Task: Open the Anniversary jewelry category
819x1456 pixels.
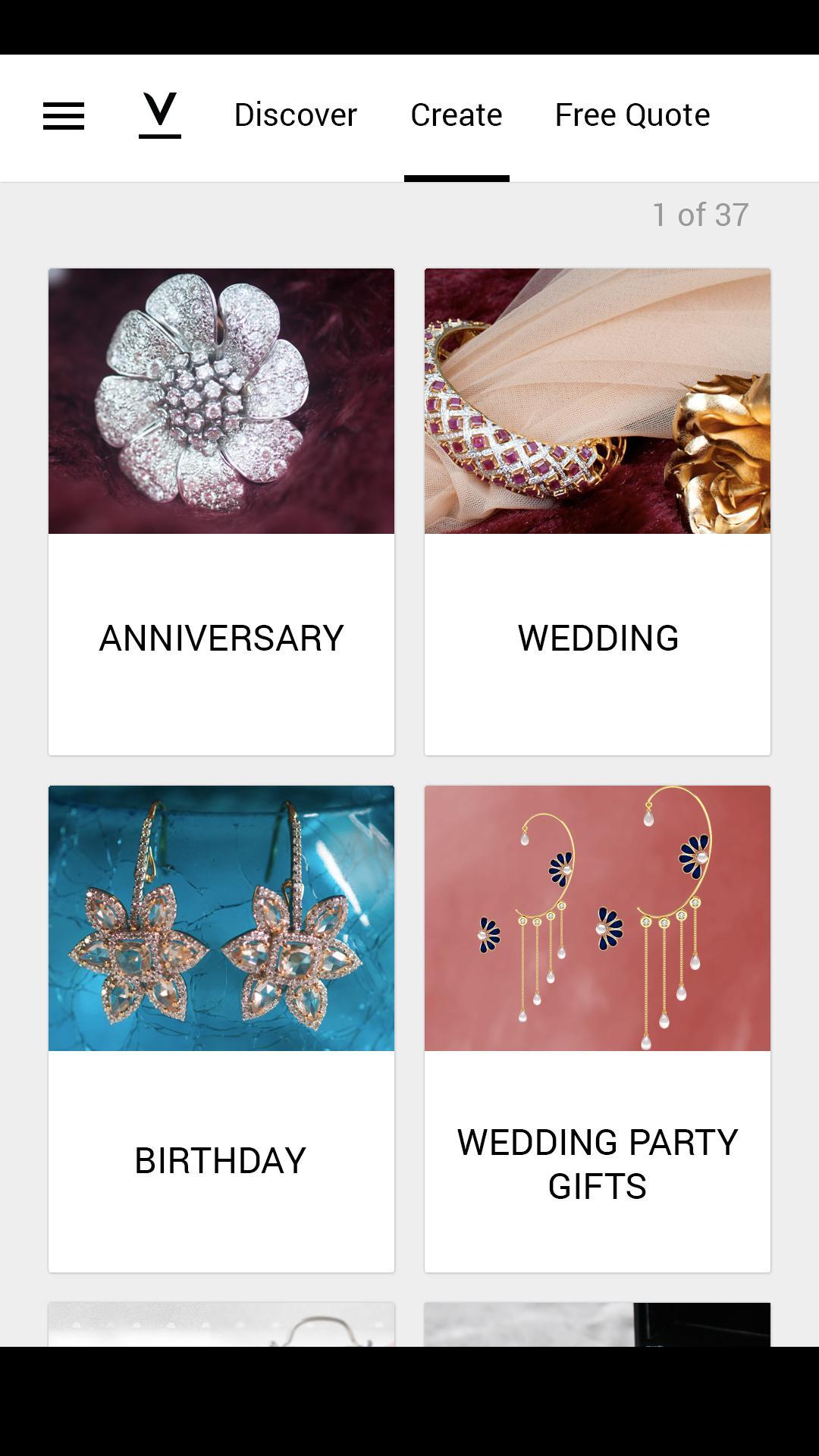Action: [221, 511]
